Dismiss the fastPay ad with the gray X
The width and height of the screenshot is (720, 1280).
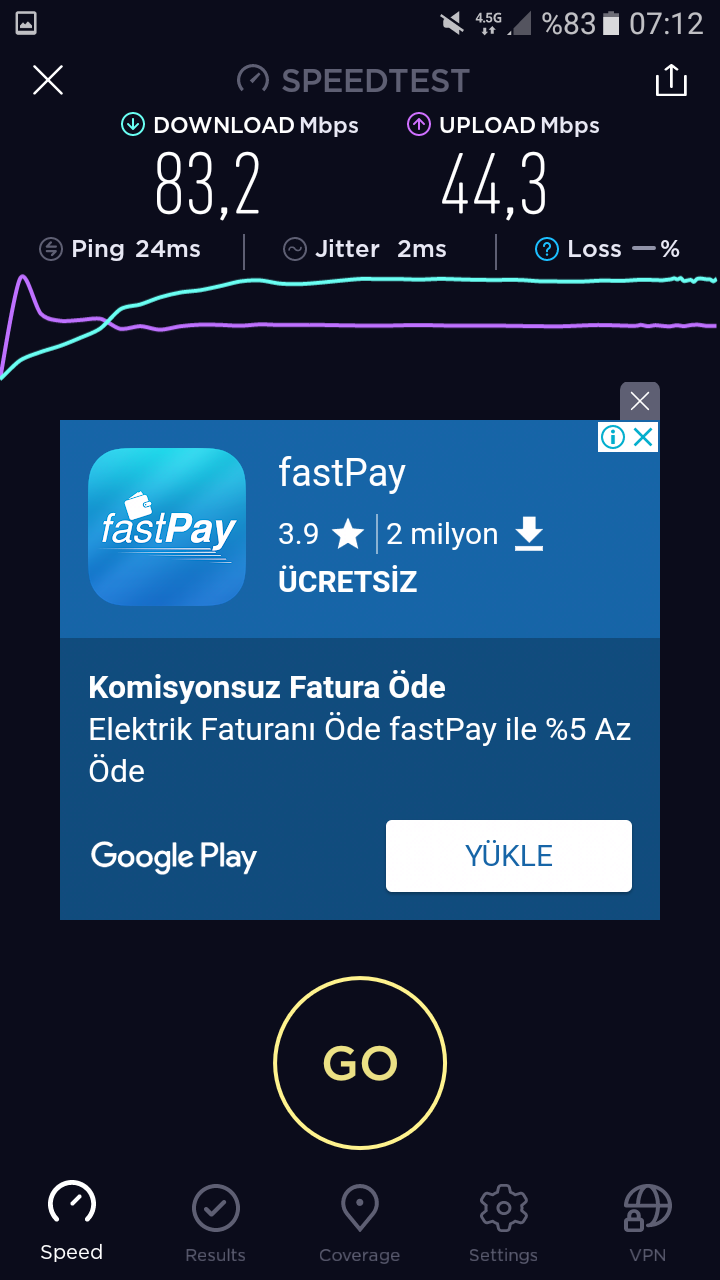click(x=640, y=401)
